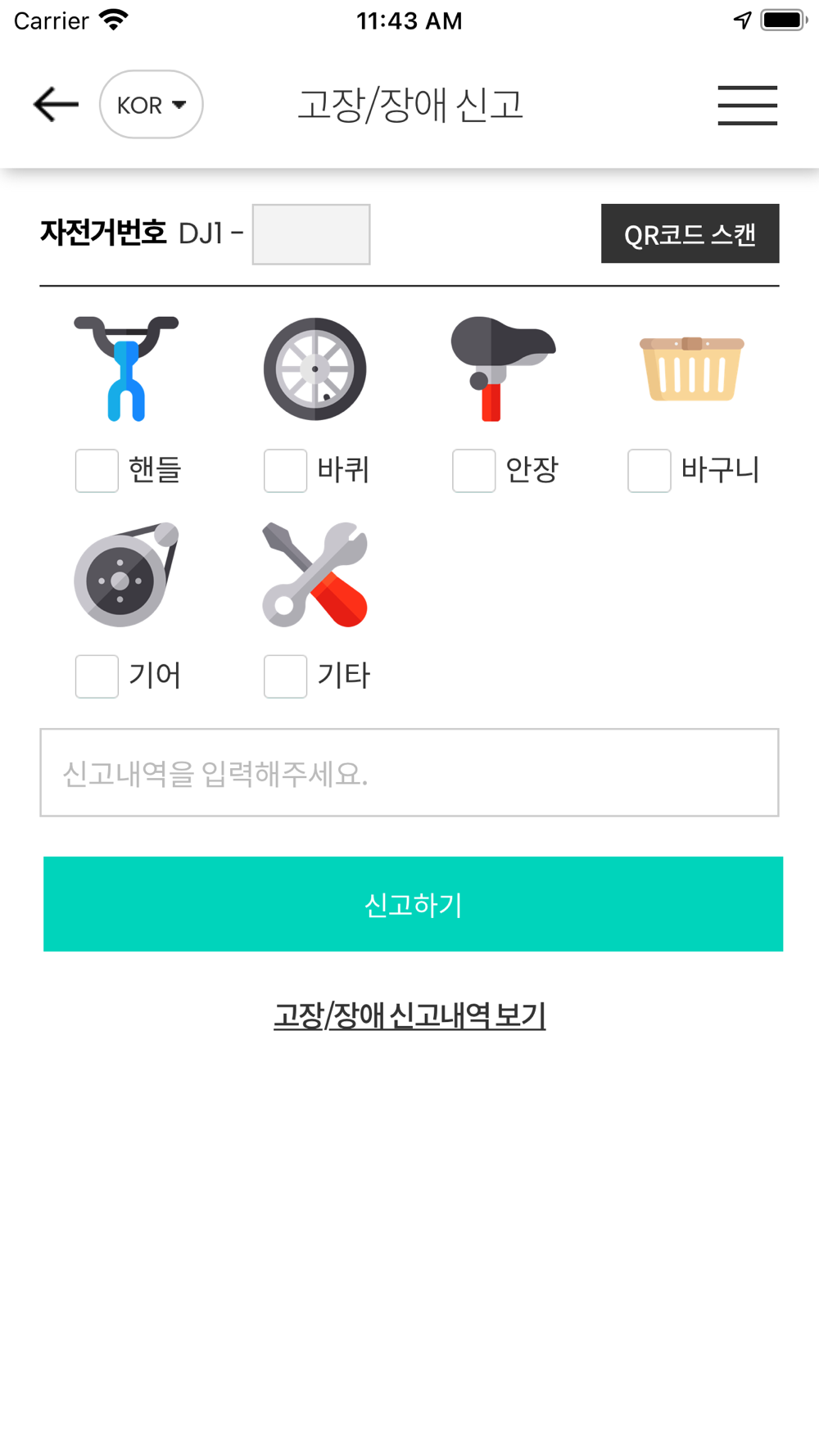Check the 핸들 checkbox
Image resolution: width=819 pixels, height=1456 pixels.
pos(97,471)
